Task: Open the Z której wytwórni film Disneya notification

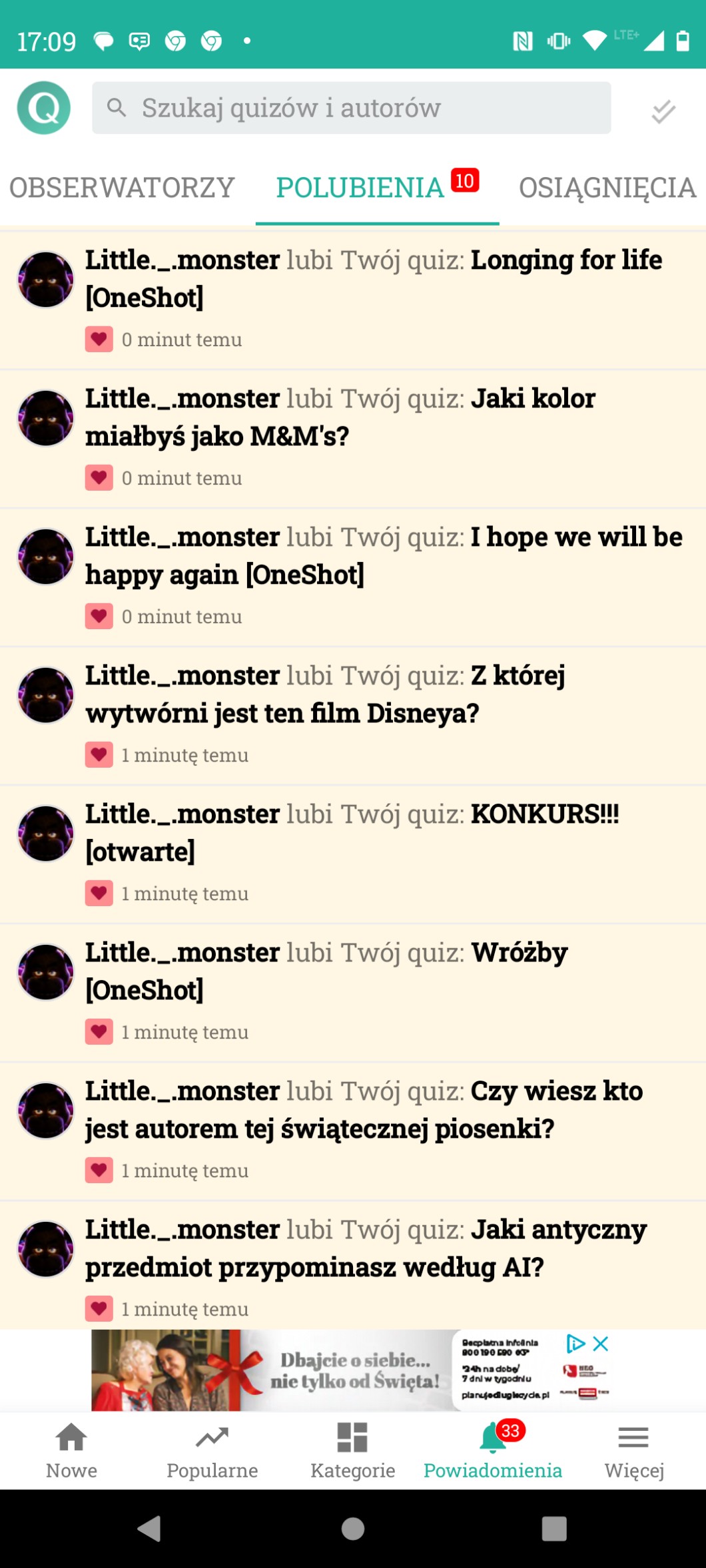Action: point(353,716)
